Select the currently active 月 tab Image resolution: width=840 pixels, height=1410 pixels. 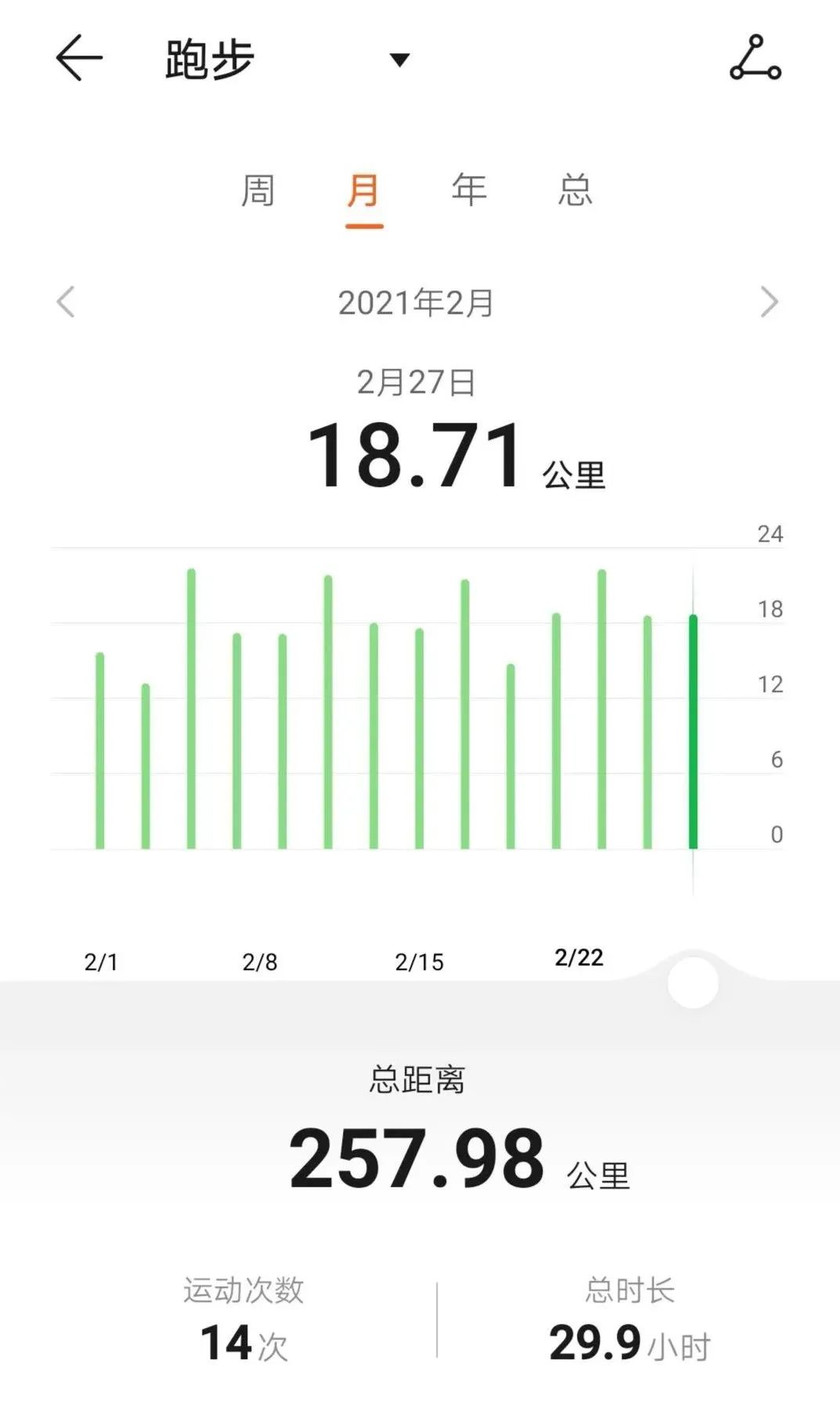coord(364,190)
